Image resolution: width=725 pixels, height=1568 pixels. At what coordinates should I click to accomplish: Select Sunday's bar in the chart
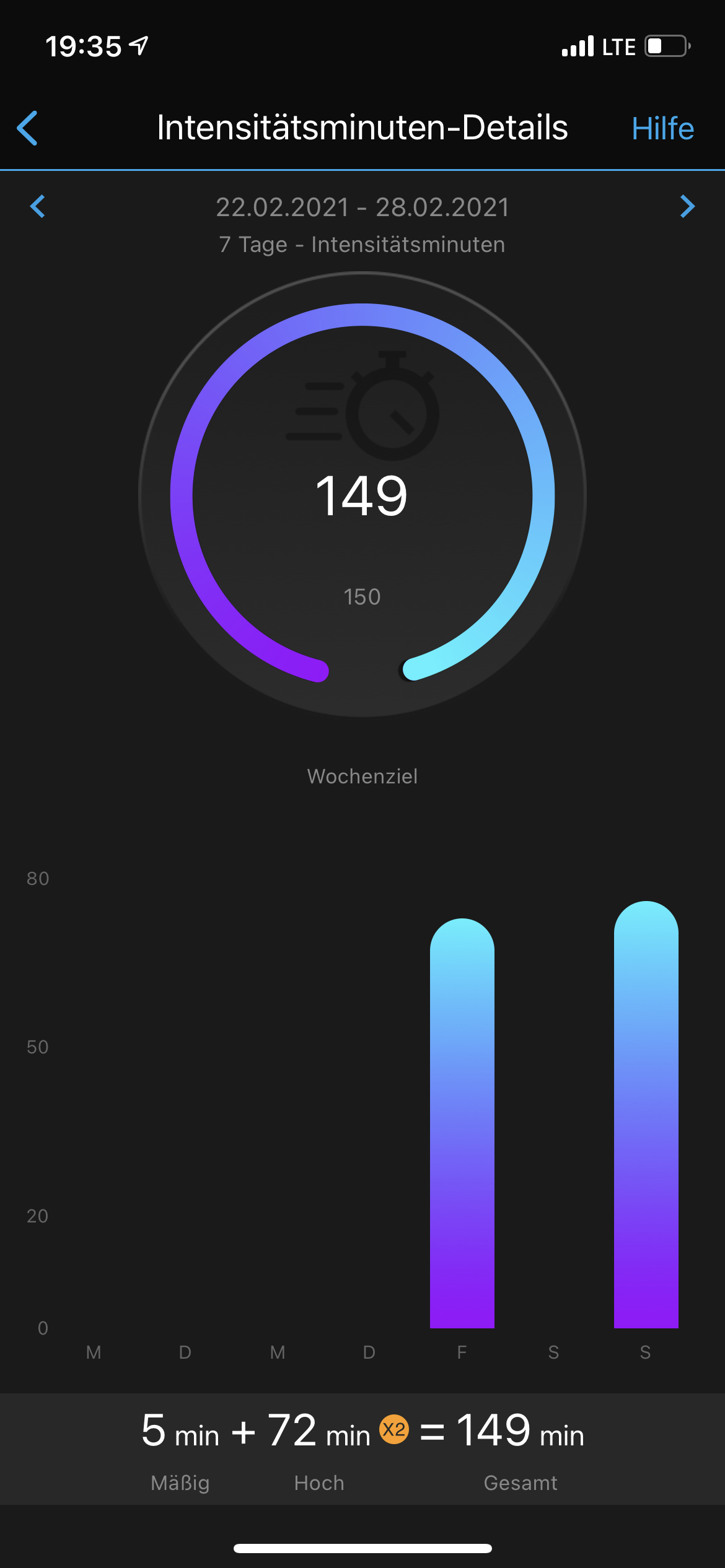[646, 1115]
